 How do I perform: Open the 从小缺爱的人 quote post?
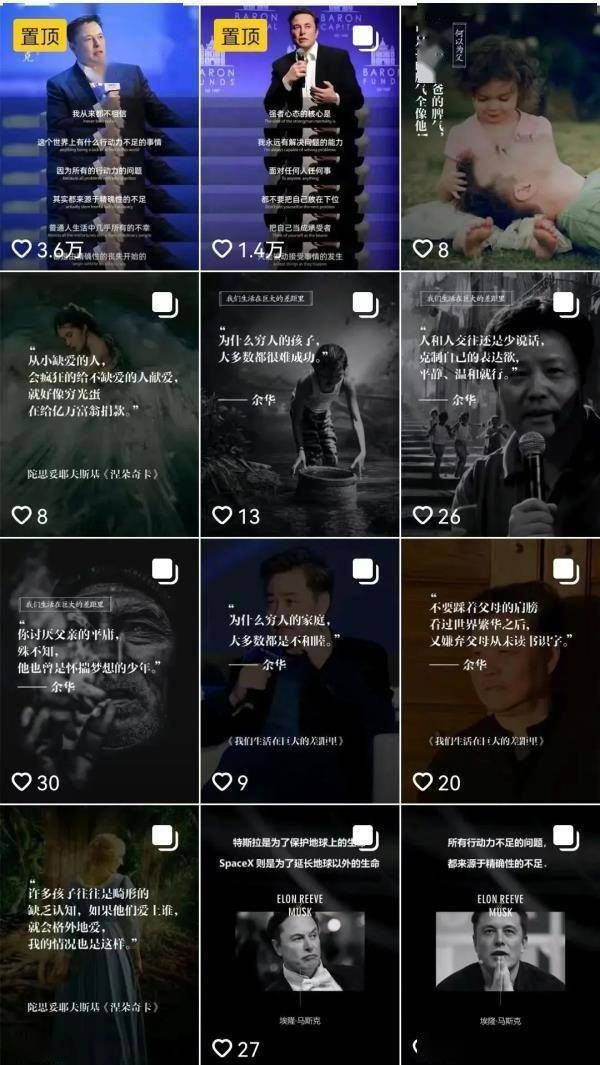click(x=99, y=403)
